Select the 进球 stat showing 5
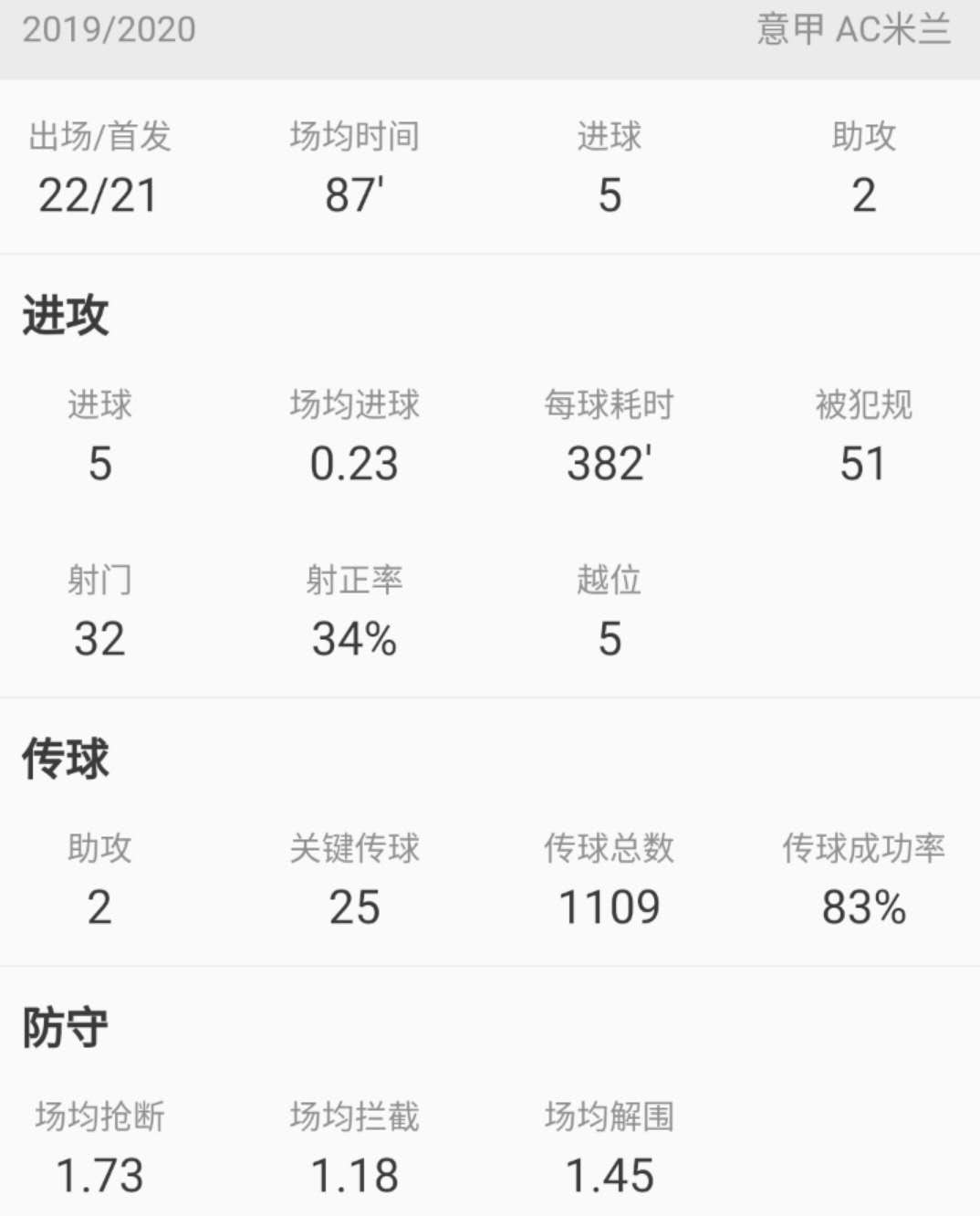980x1216 pixels. coord(610,194)
